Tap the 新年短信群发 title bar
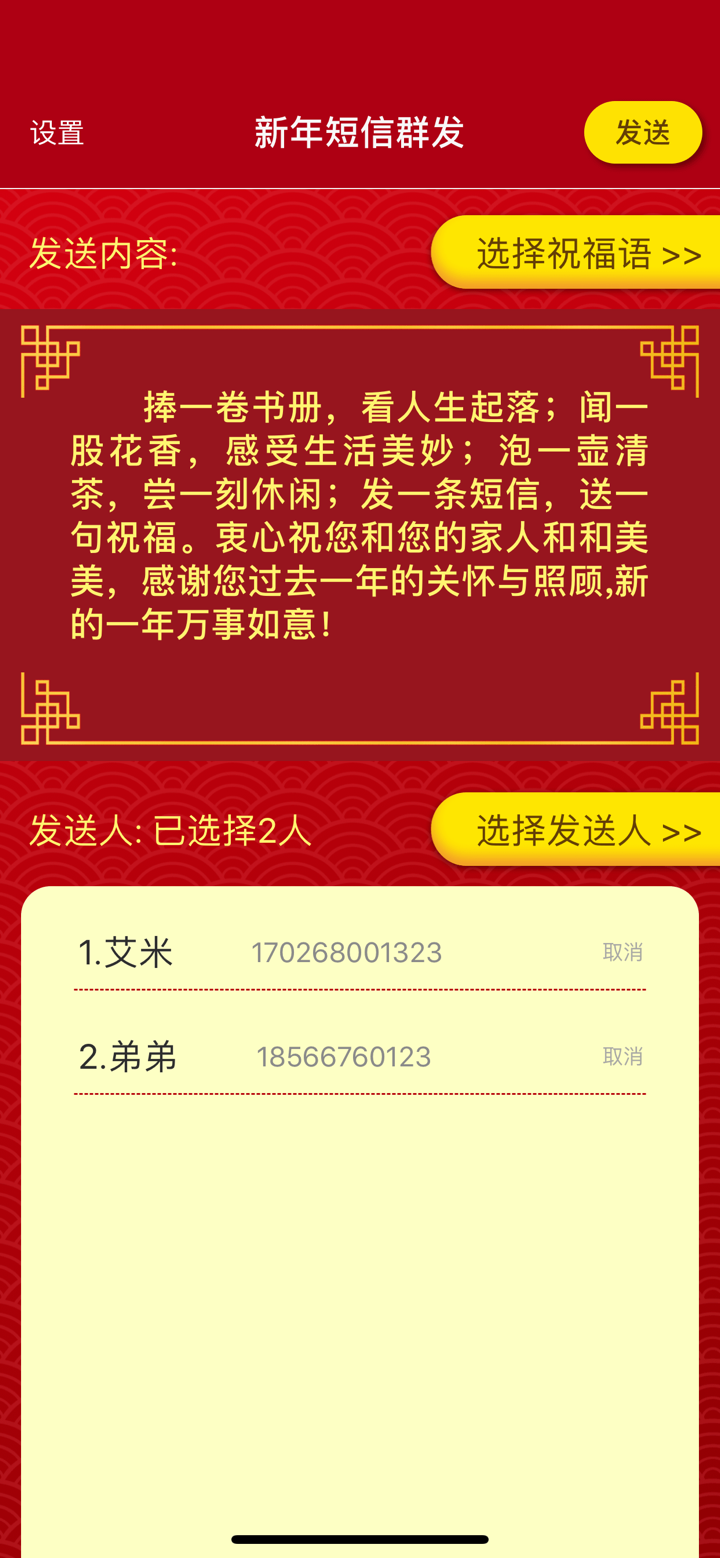Screen dimensions: 720x1558 pyautogui.click(x=359, y=131)
